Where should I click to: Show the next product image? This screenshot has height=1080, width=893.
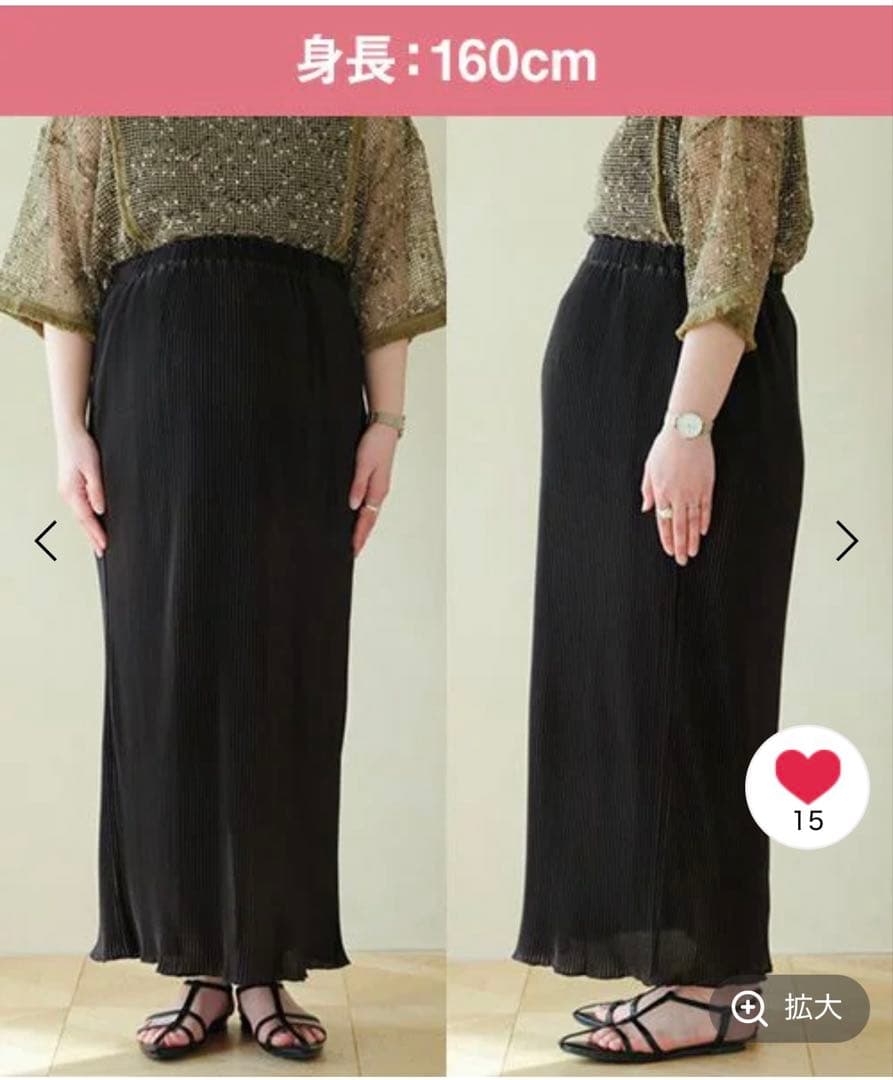(846, 541)
